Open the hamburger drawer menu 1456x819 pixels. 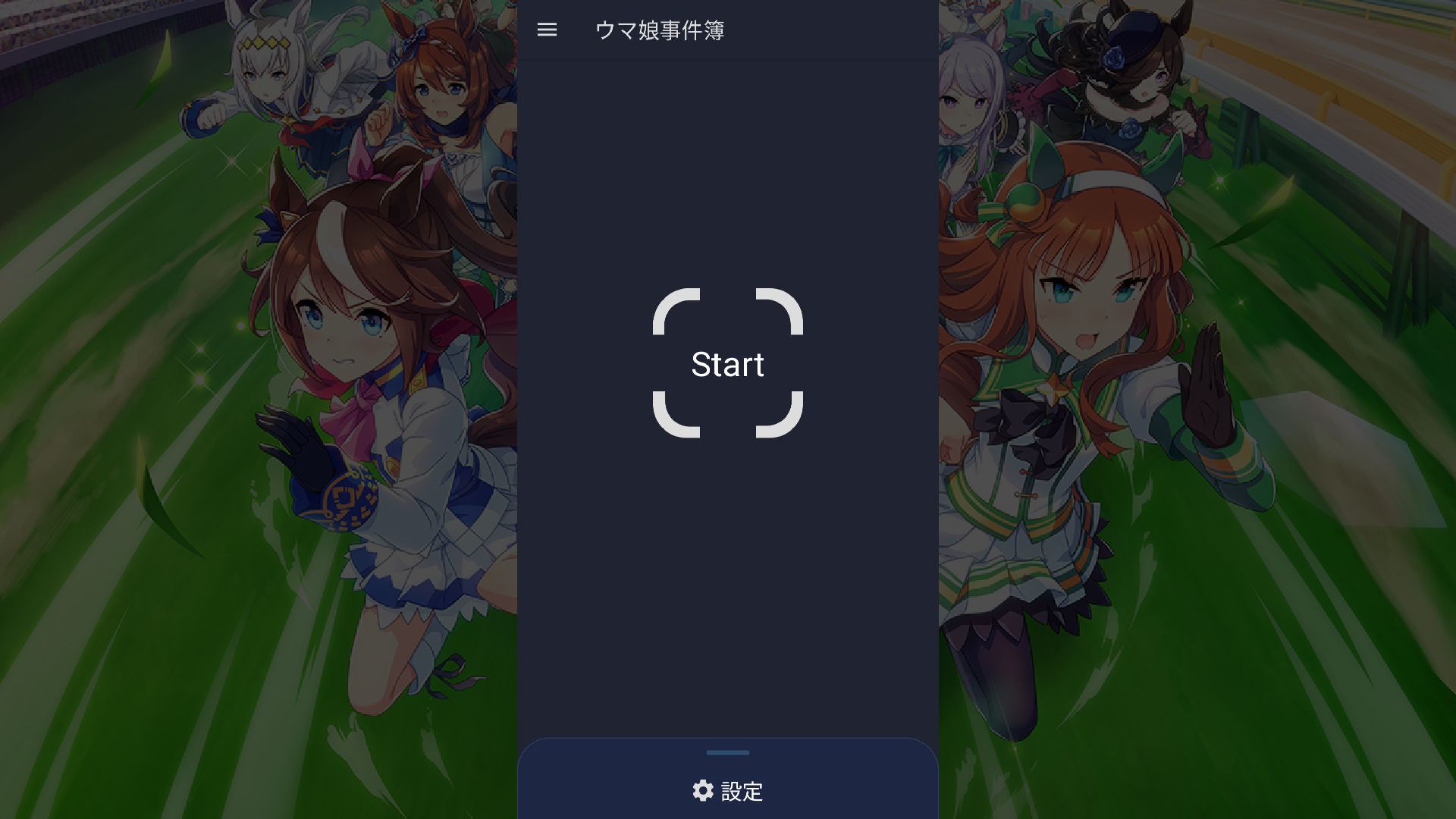pos(547,30)
